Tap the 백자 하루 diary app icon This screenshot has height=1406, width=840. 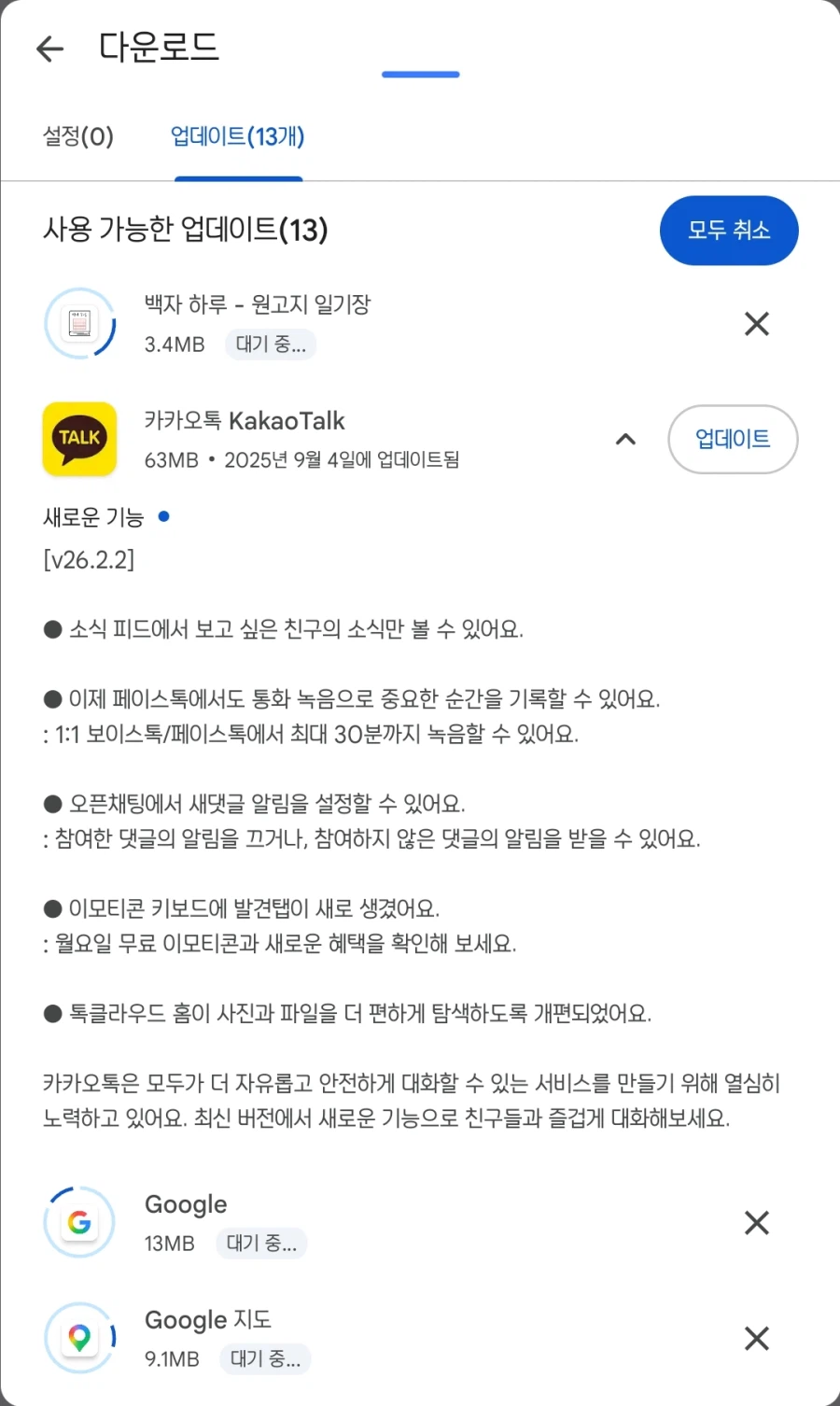(x=79, y=324)
